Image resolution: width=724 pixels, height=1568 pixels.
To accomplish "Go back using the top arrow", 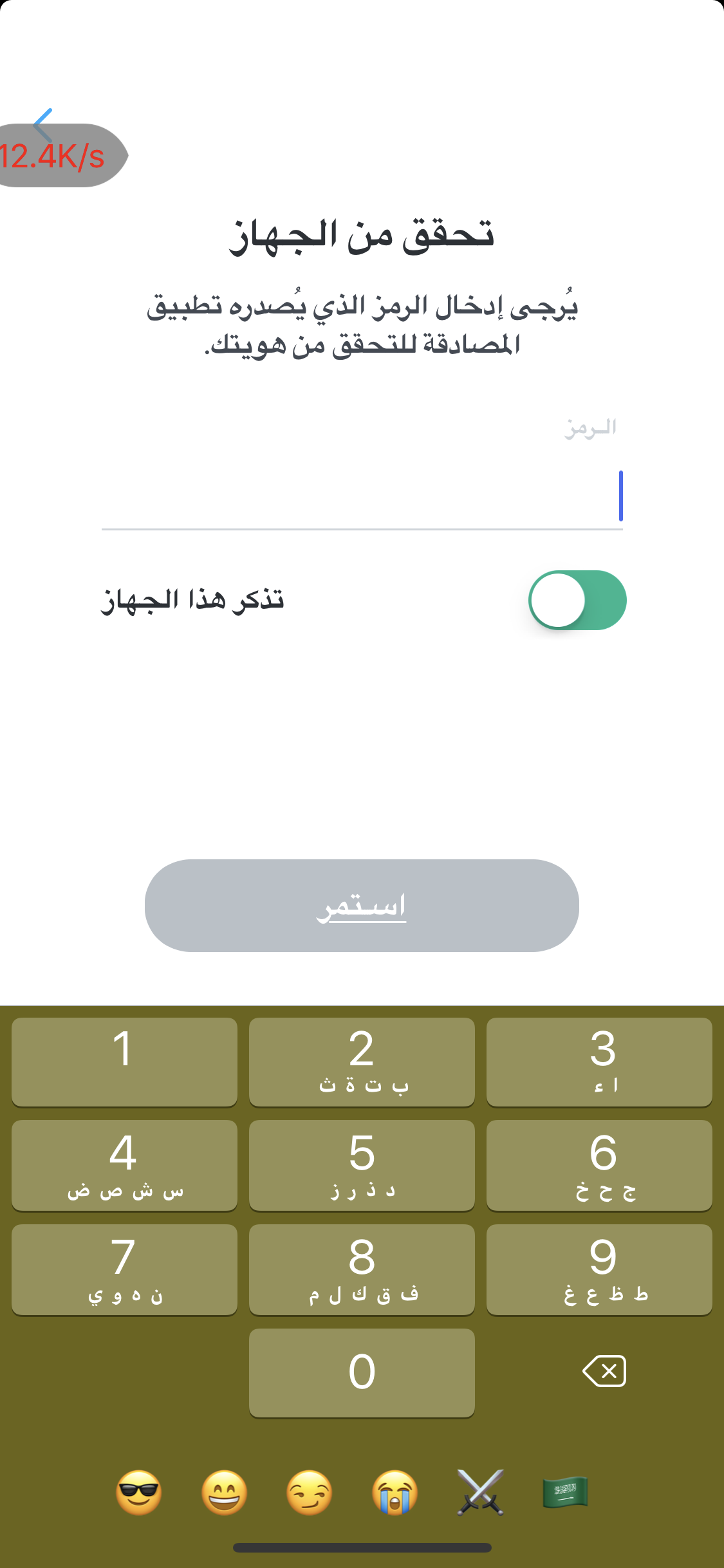I will 42,125.
